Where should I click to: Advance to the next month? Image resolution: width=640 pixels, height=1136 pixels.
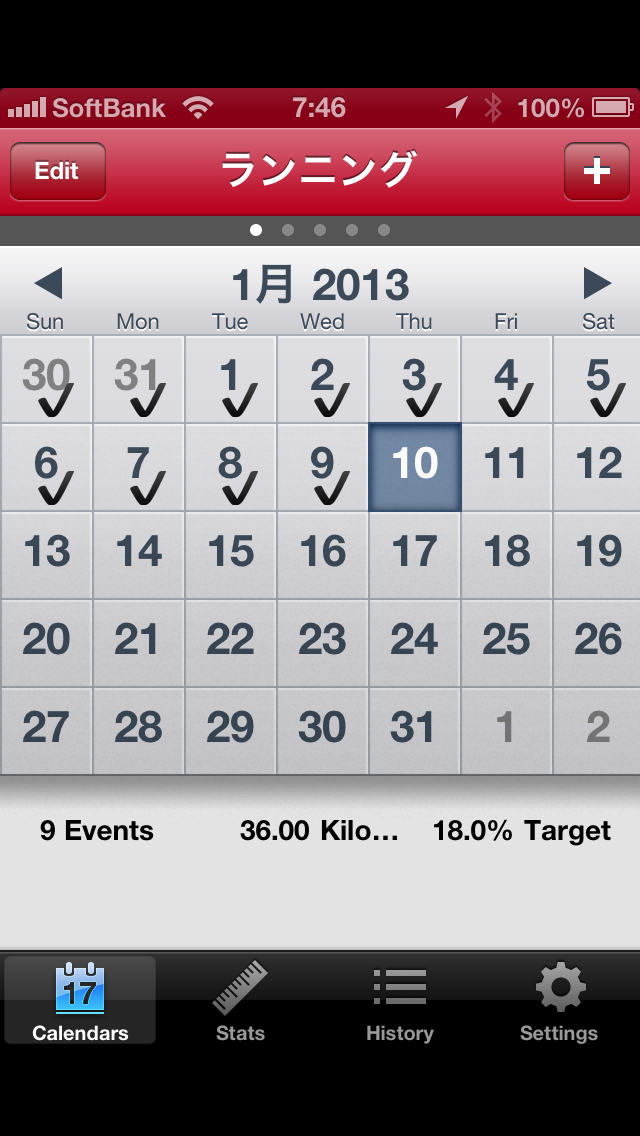tap(597, 284)
